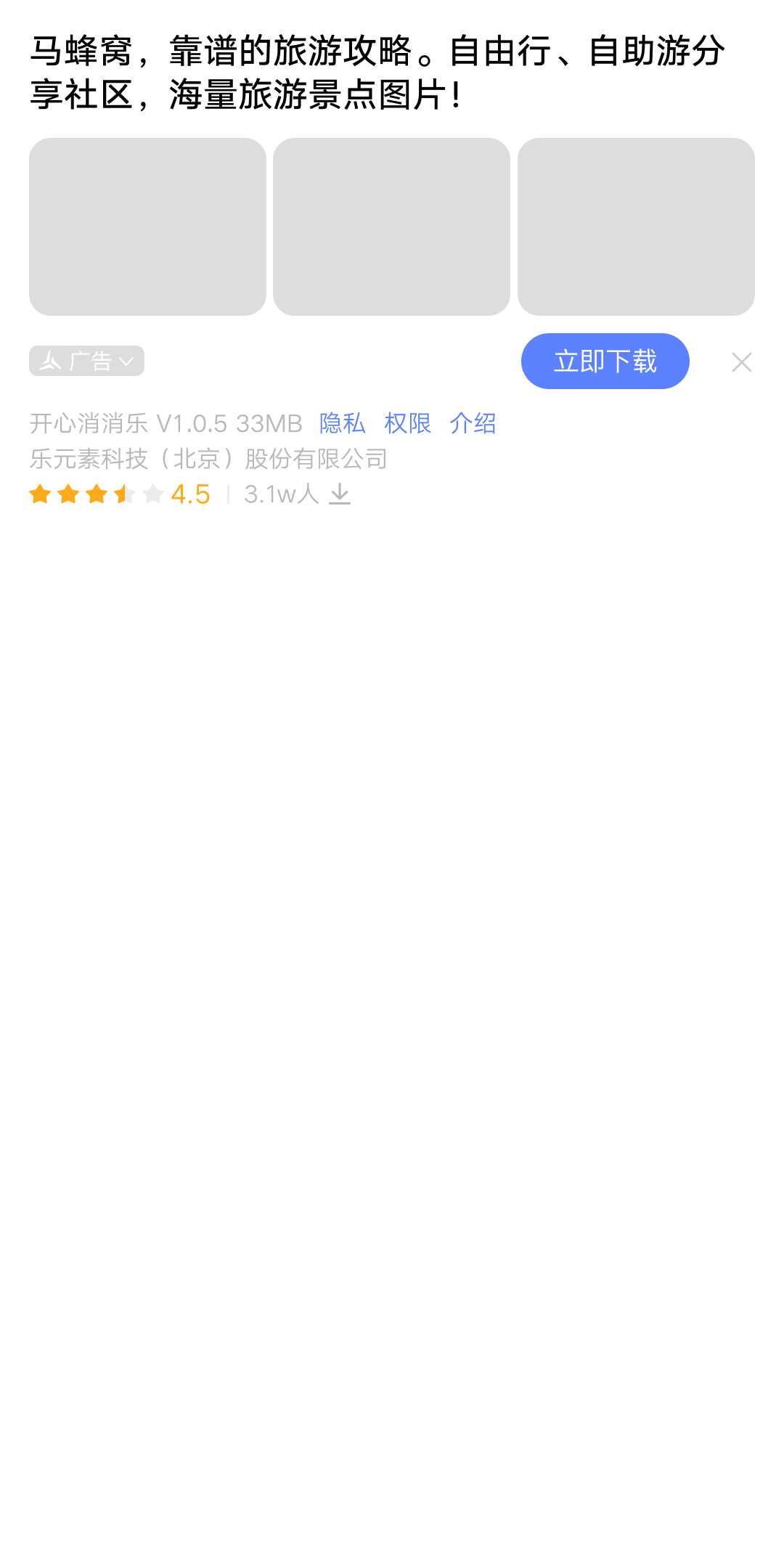The width and height of the screenshot is (784, 1568).
Task: Open the 权限 permissions link
Action: coord(407,423)
